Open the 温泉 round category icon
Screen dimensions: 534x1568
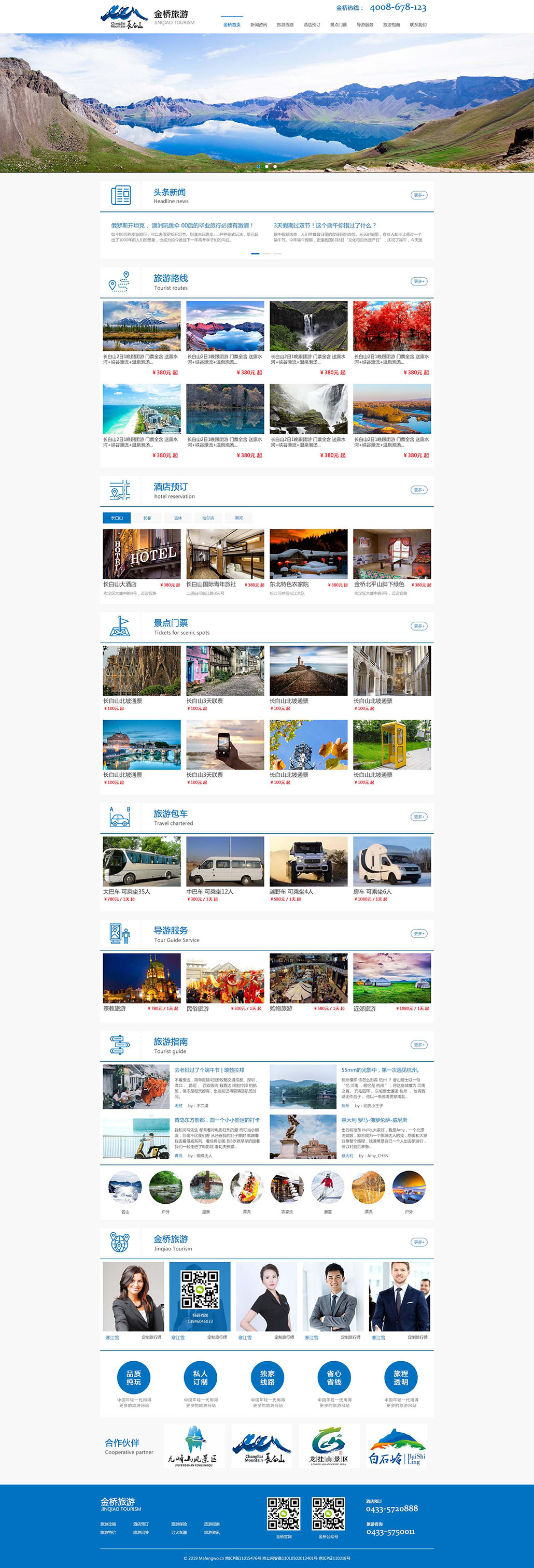coord(206,1188)
